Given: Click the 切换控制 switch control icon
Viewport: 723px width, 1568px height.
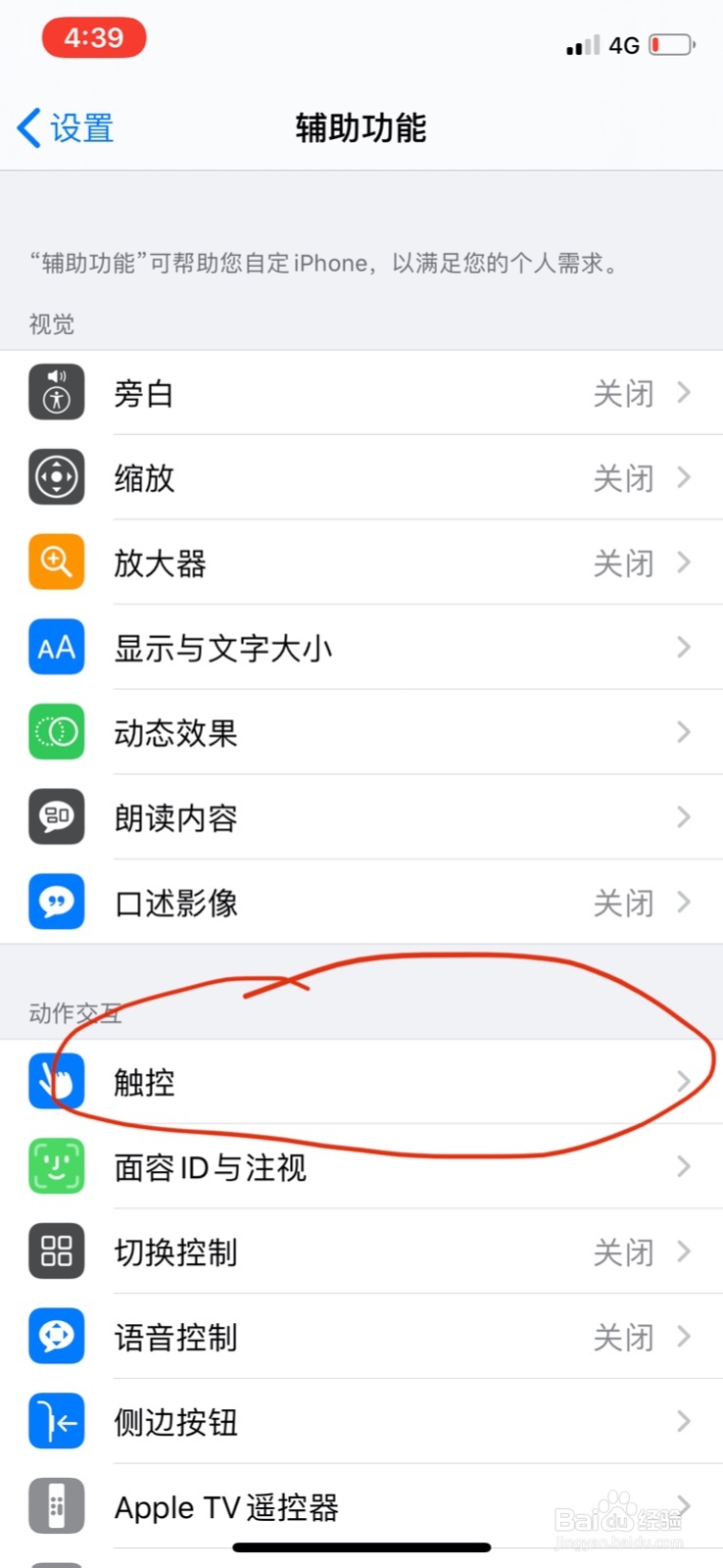Looking at the screenshot, I should pyautogui.click(x=56, y=1251).
